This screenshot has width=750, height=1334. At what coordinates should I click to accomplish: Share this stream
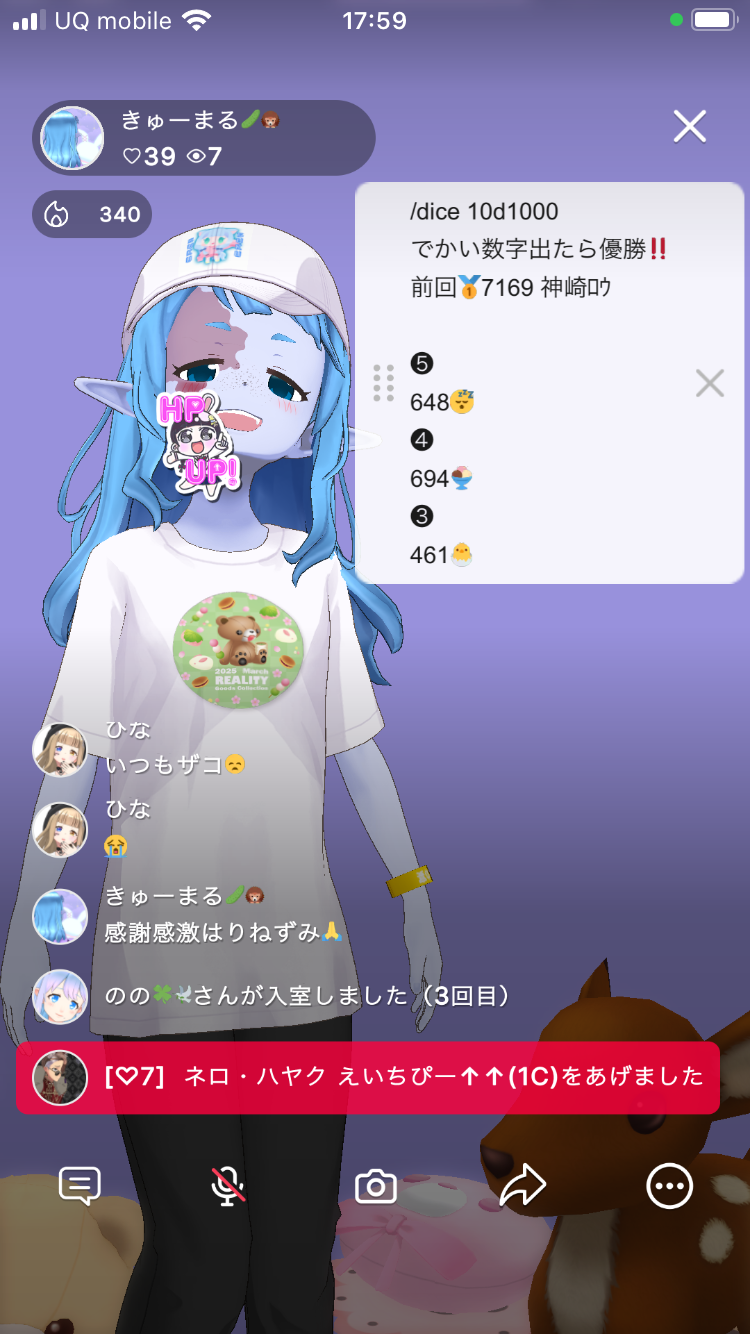point(522,1186)
